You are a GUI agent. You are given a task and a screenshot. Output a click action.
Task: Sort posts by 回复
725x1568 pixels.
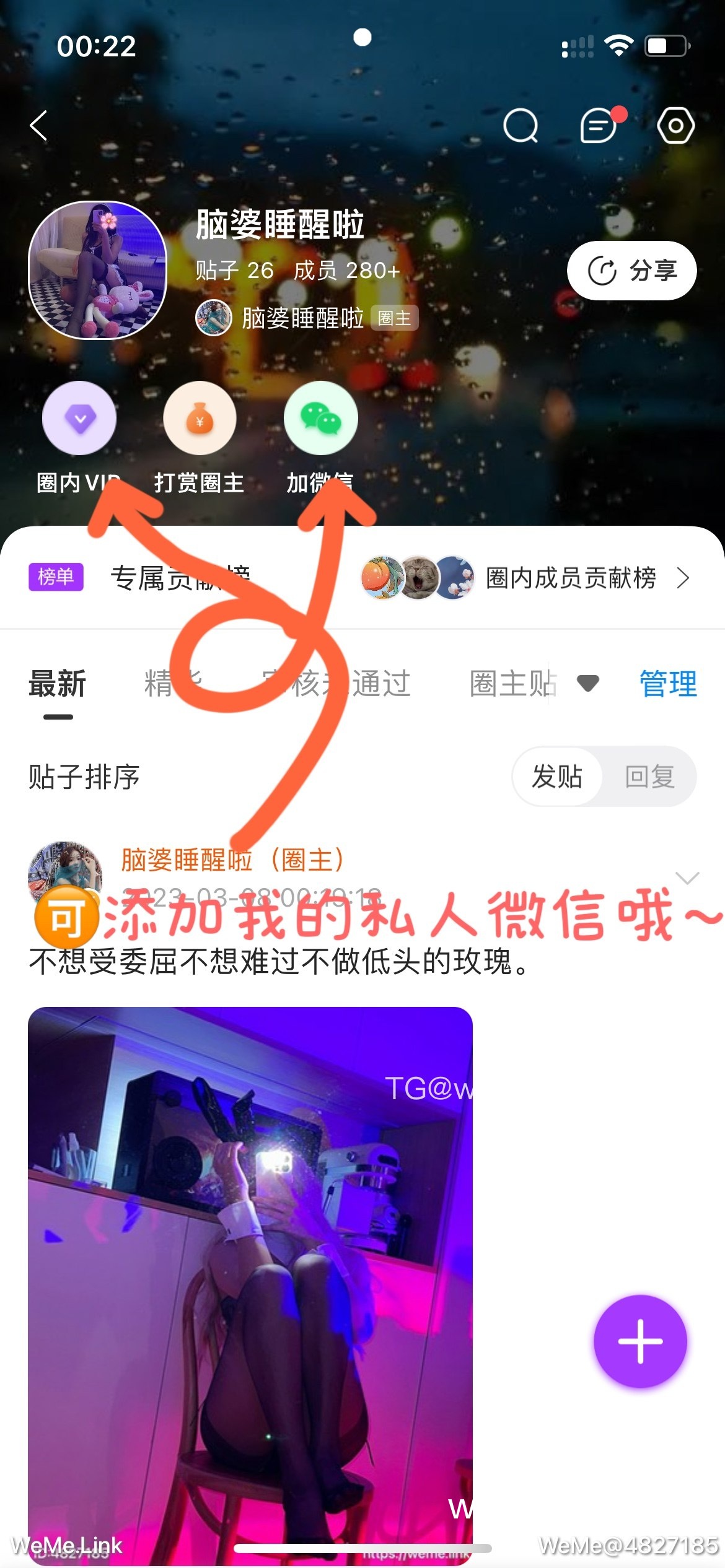[649, 776]
